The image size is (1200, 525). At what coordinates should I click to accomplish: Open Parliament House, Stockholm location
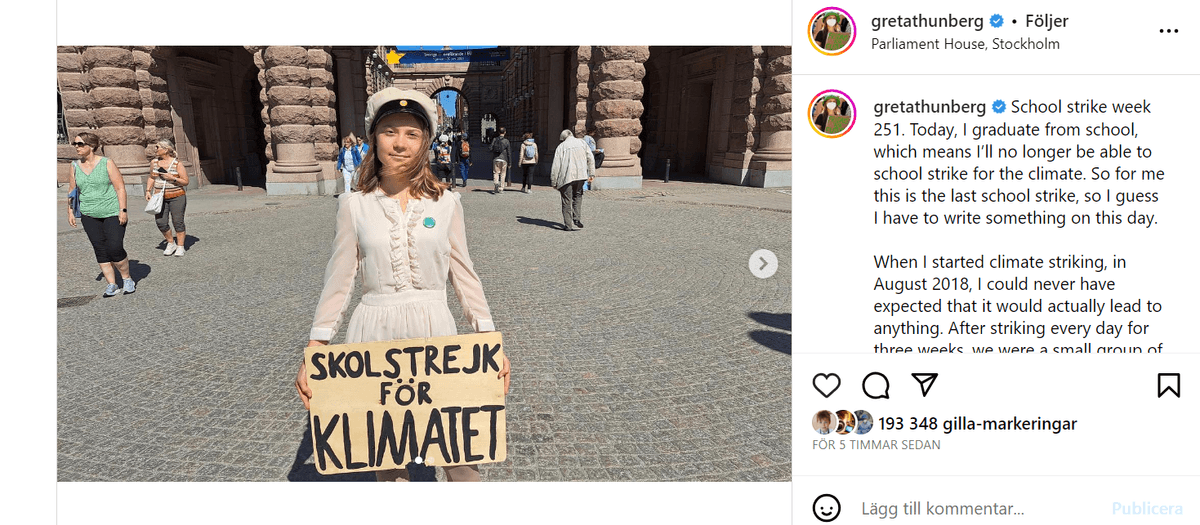(964, 44)
